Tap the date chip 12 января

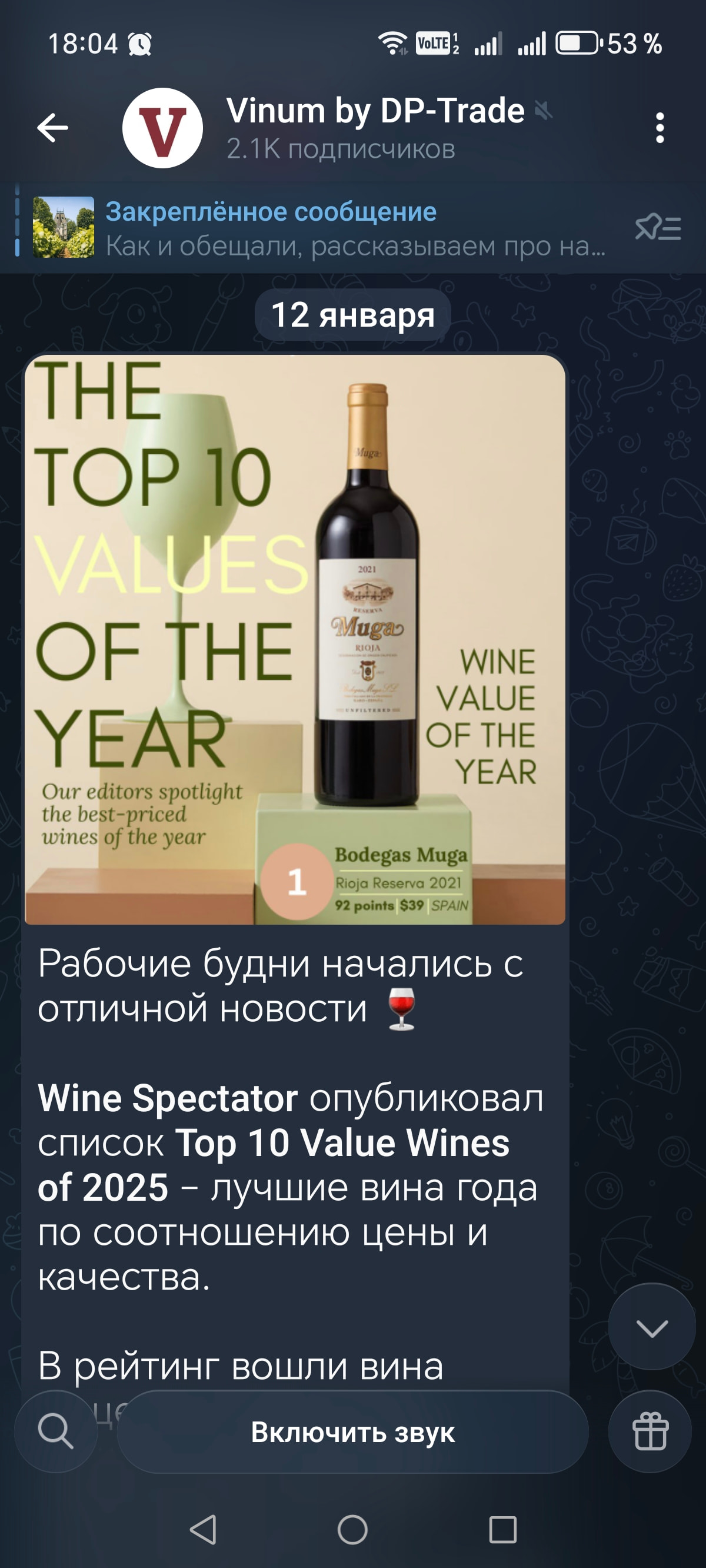pos(352,315)
